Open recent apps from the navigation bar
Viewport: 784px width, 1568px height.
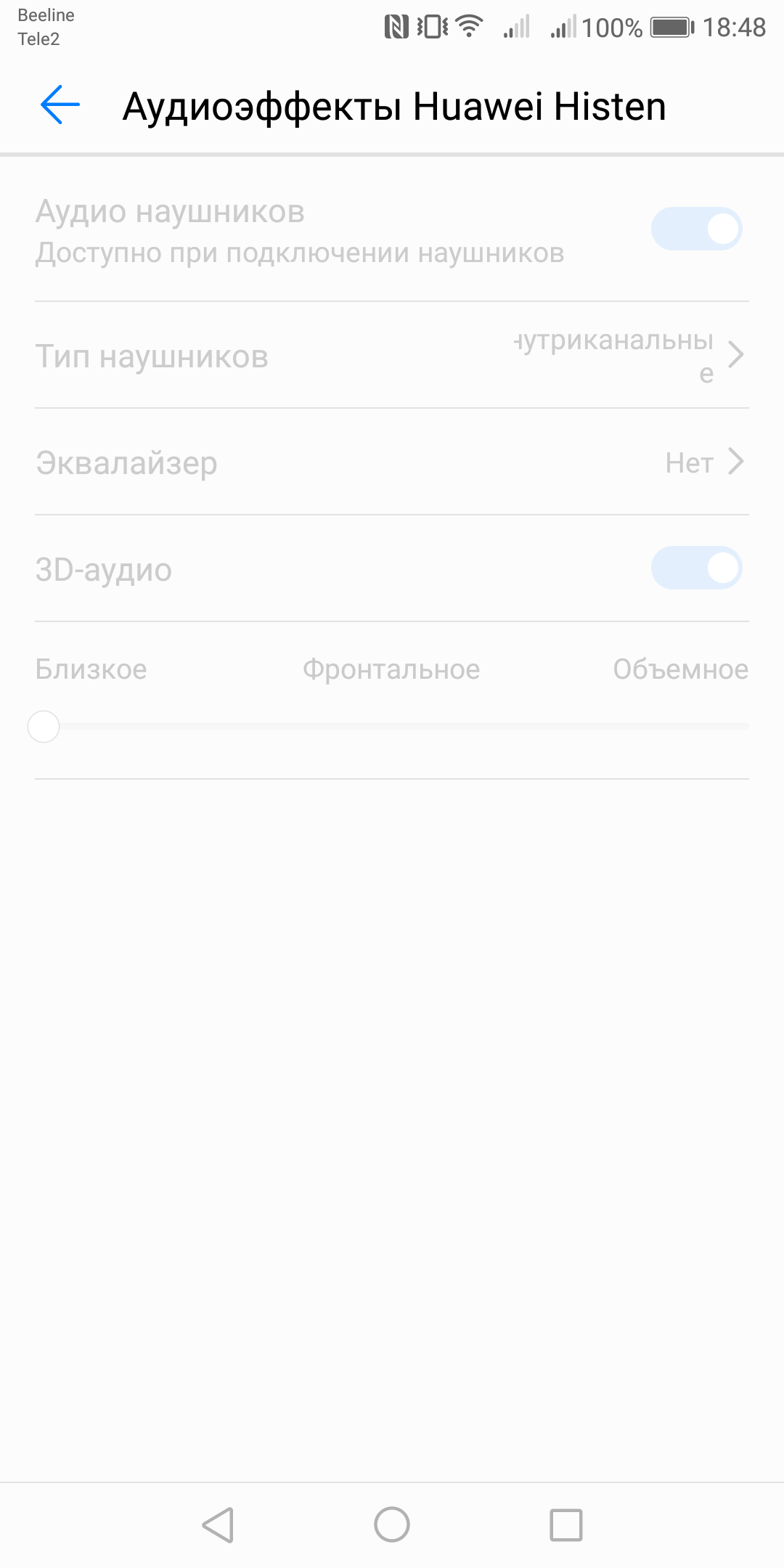point(566,1524)
